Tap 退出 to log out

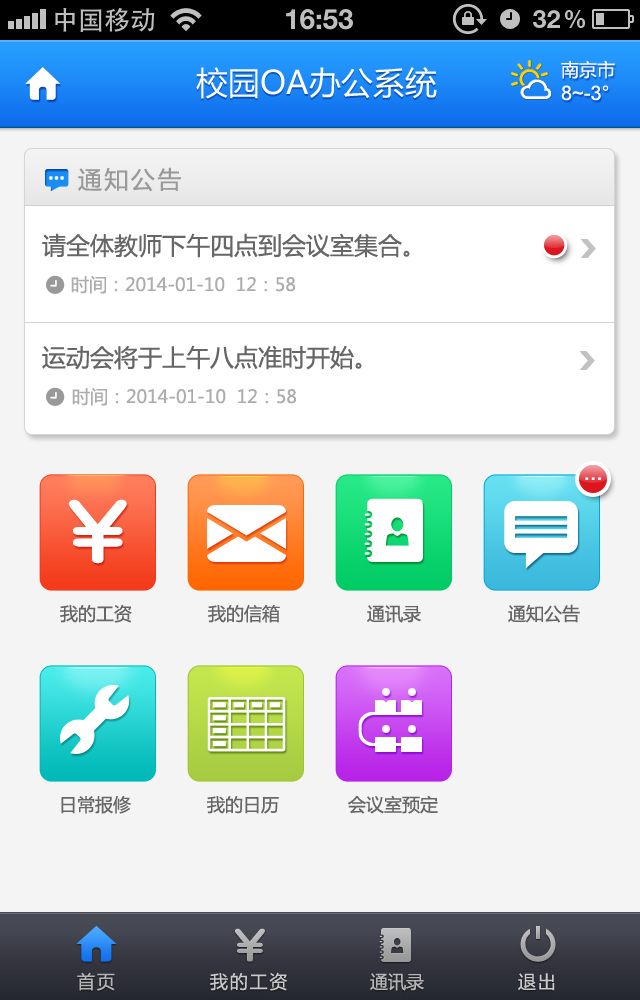pos(537,958)
